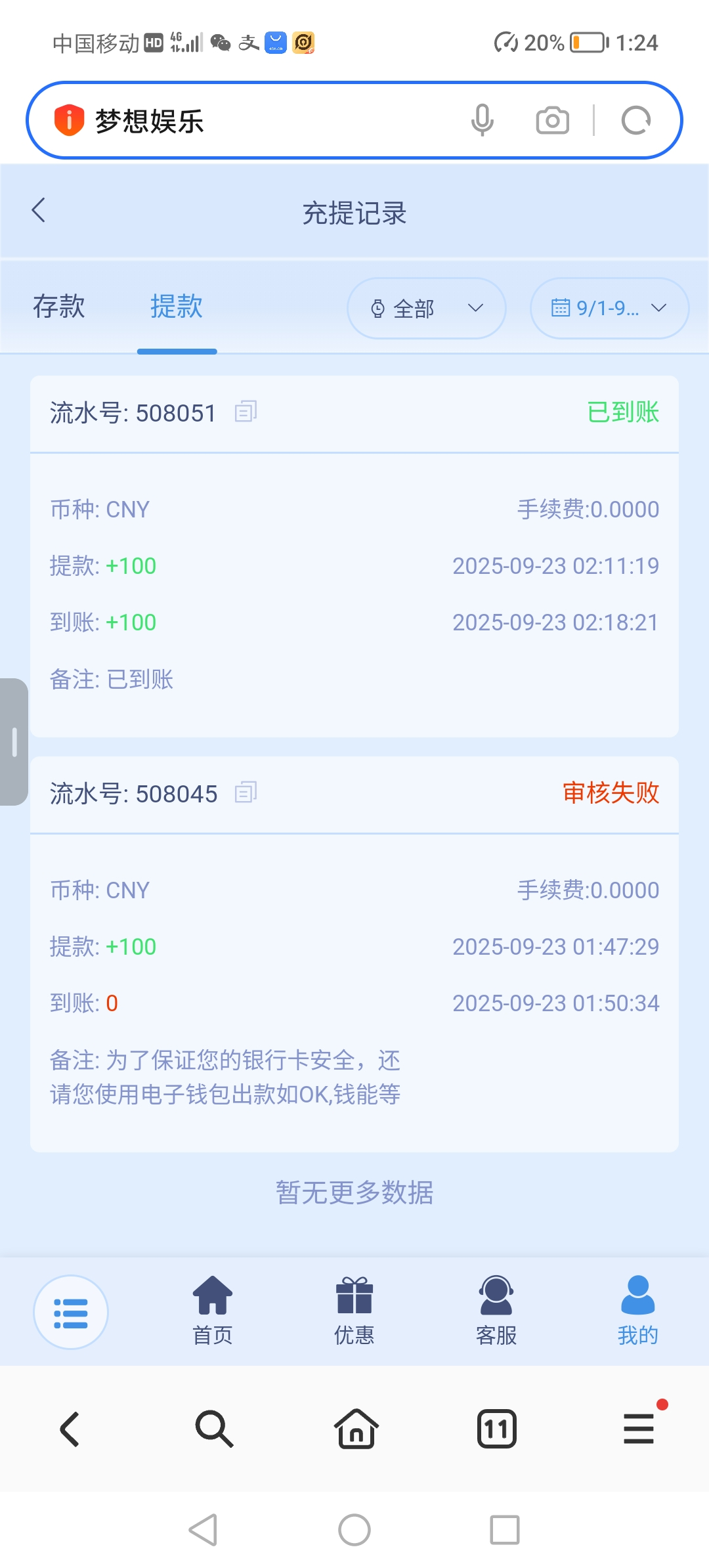
Task: Go back from 充提记录 page
Action: tap(39, 211)
